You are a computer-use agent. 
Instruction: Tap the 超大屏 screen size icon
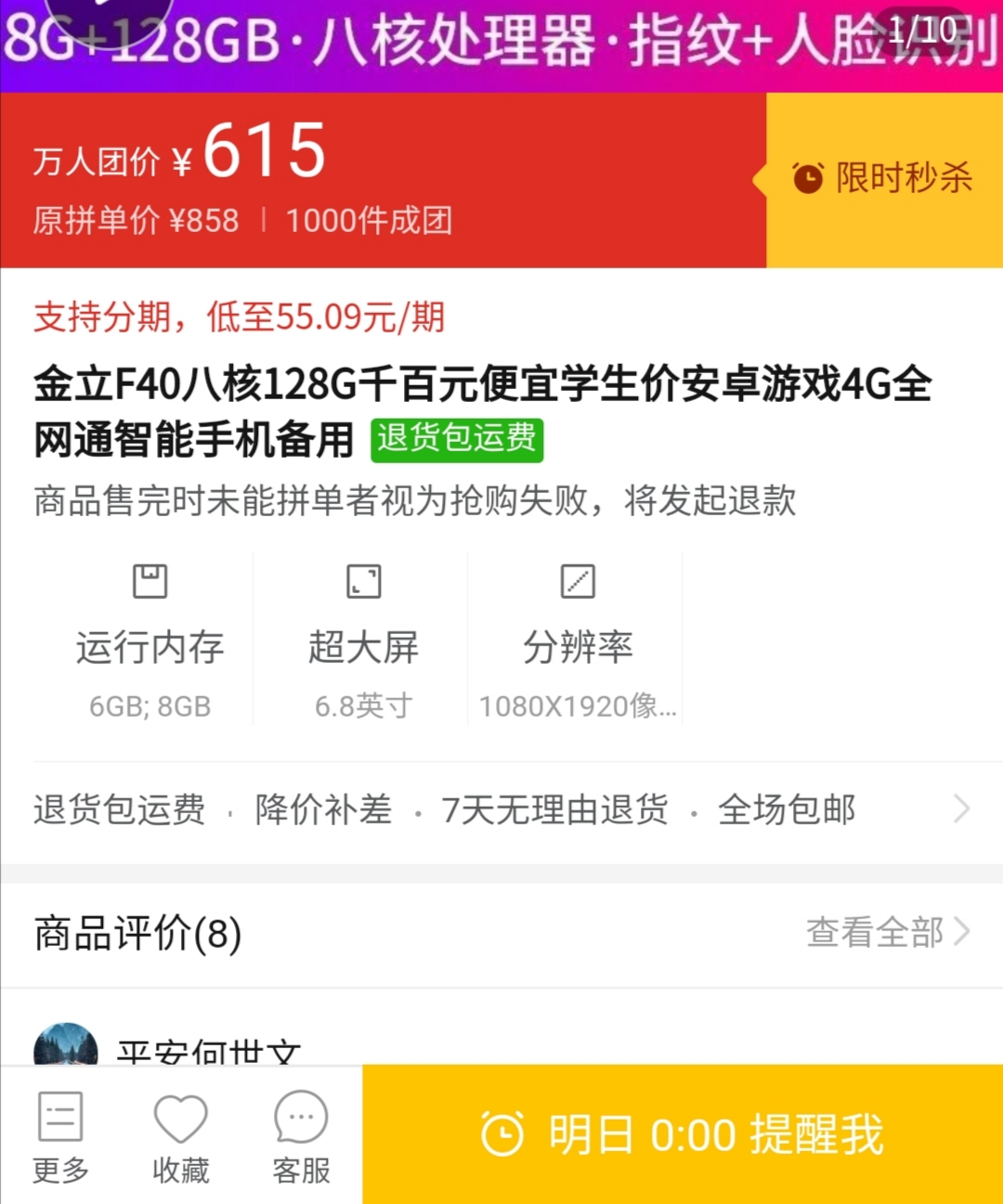363,581
